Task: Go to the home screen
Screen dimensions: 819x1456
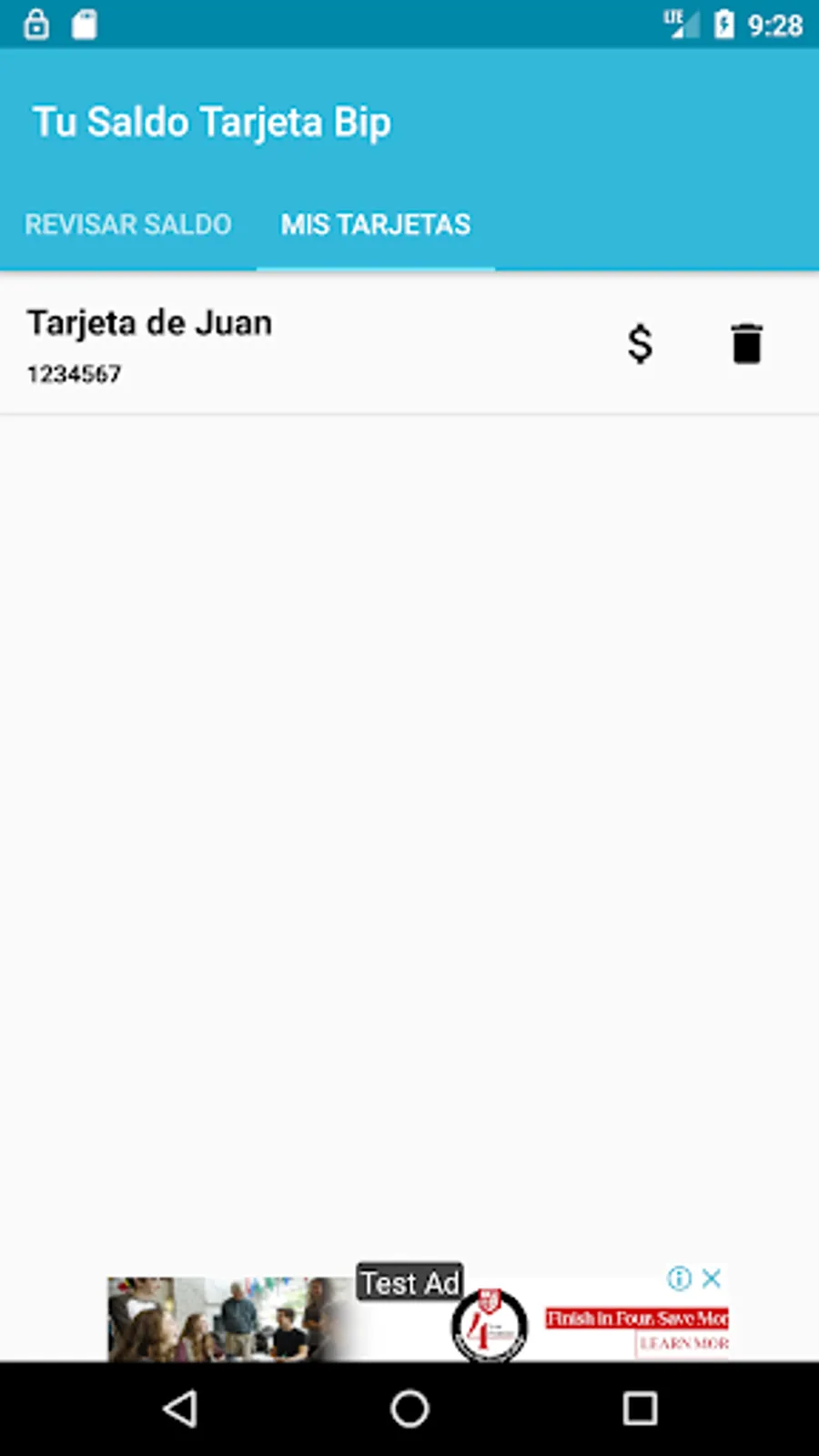Action: 409,1409
